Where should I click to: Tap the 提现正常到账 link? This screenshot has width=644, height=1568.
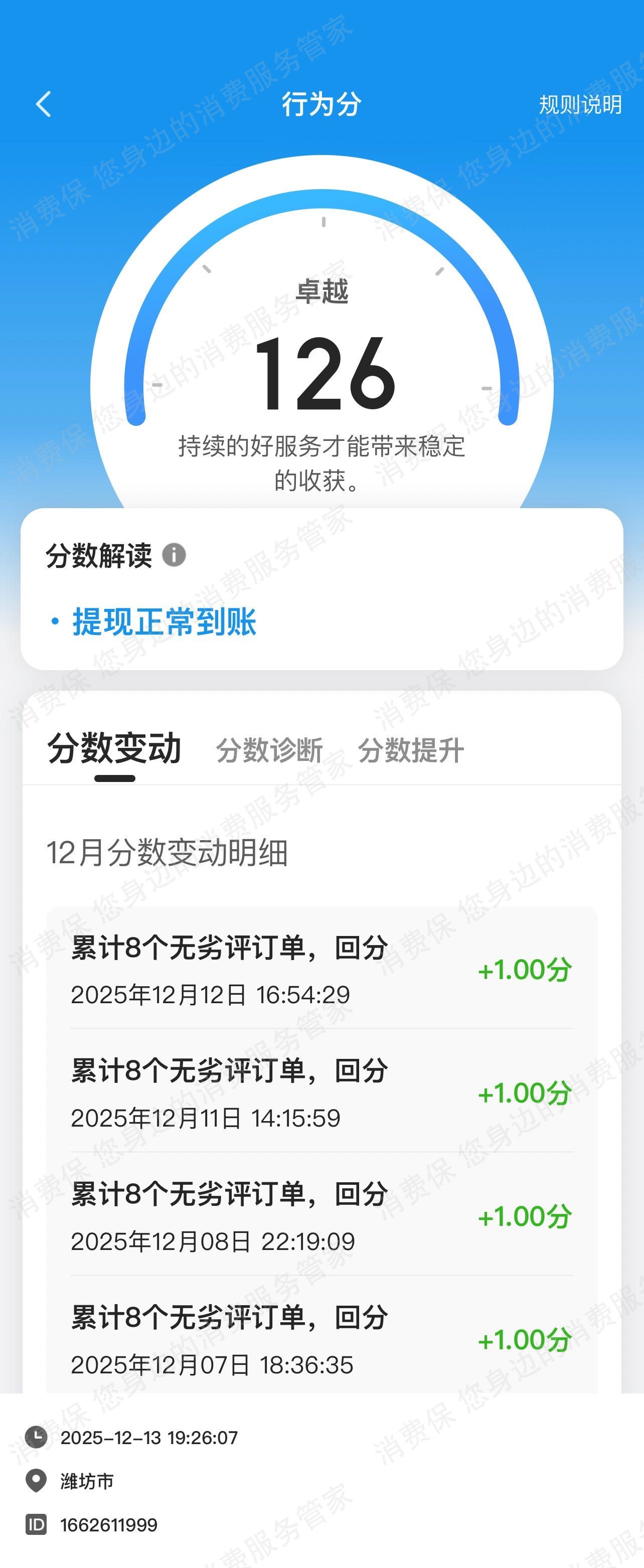click(165, 621)
